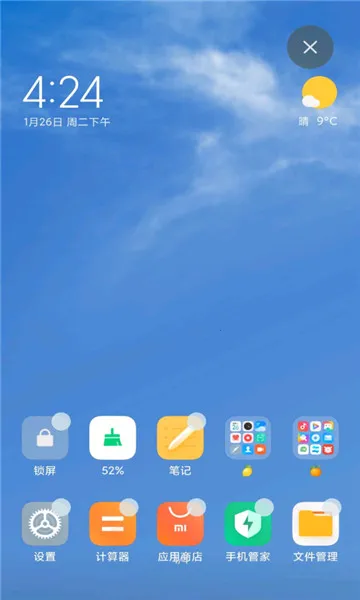Open the weather widget showing 9°C
Image resolution: width=360 pixels, height=600 pixels.
tap(318, 101)
